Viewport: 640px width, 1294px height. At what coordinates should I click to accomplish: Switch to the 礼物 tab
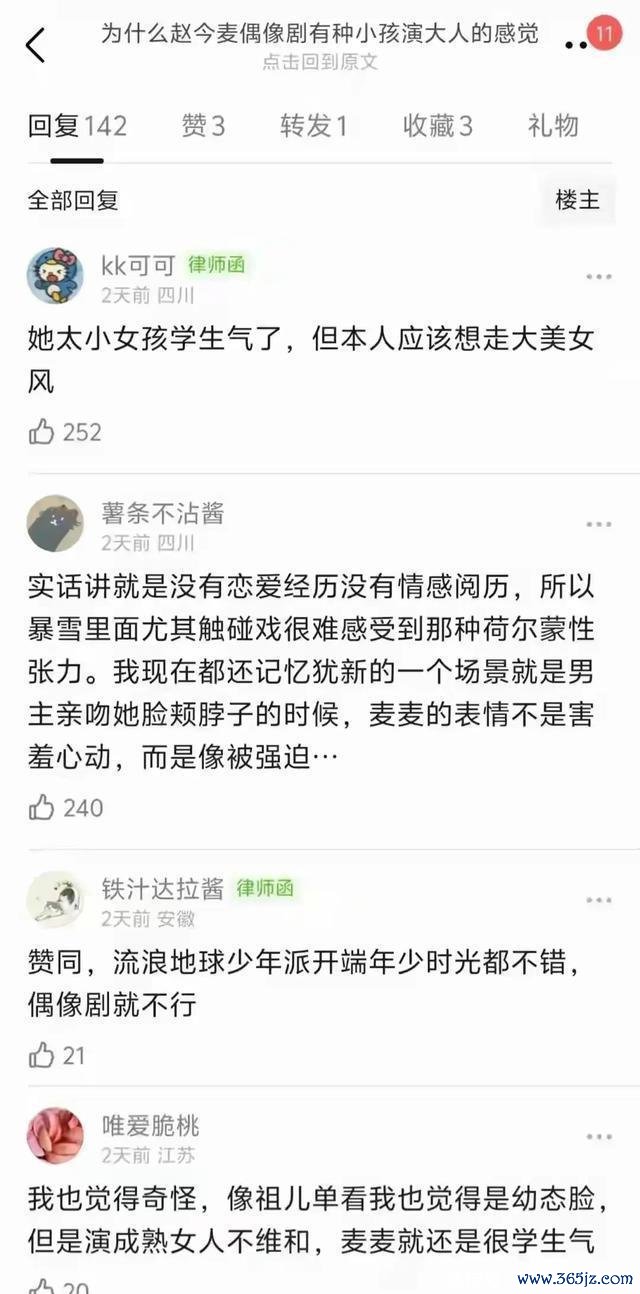click(x=553, y=126)
